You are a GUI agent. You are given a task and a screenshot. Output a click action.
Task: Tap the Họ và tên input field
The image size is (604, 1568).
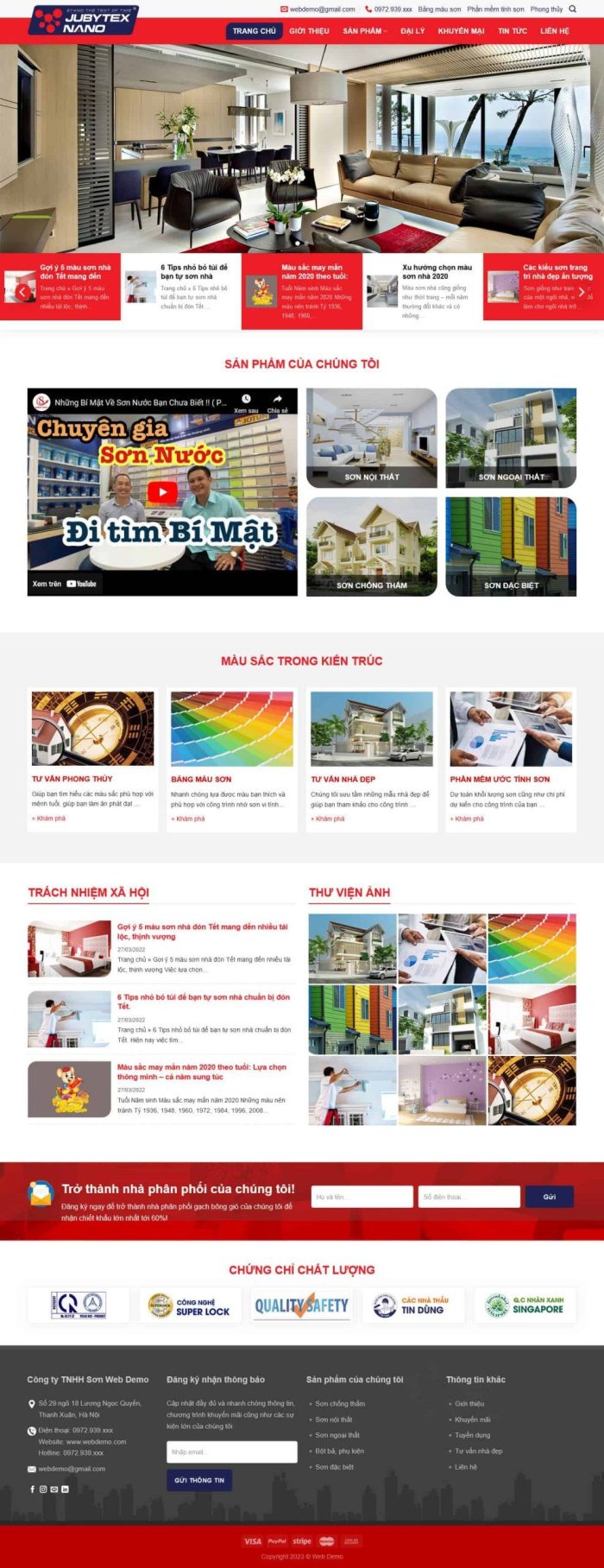coord(362,1197)
